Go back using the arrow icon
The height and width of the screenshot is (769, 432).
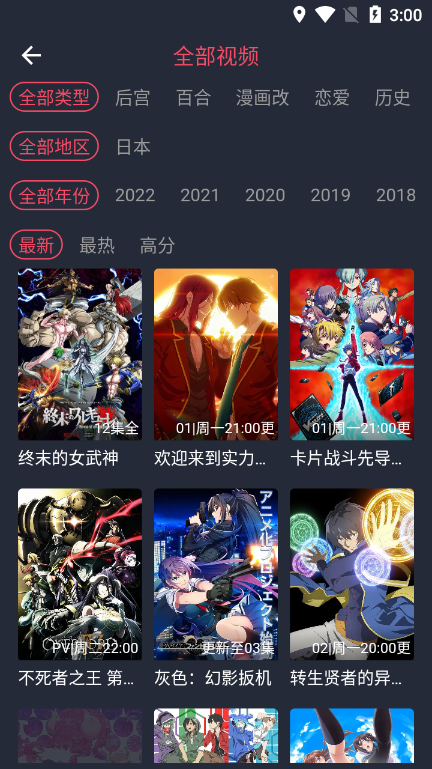coord(31,55)
